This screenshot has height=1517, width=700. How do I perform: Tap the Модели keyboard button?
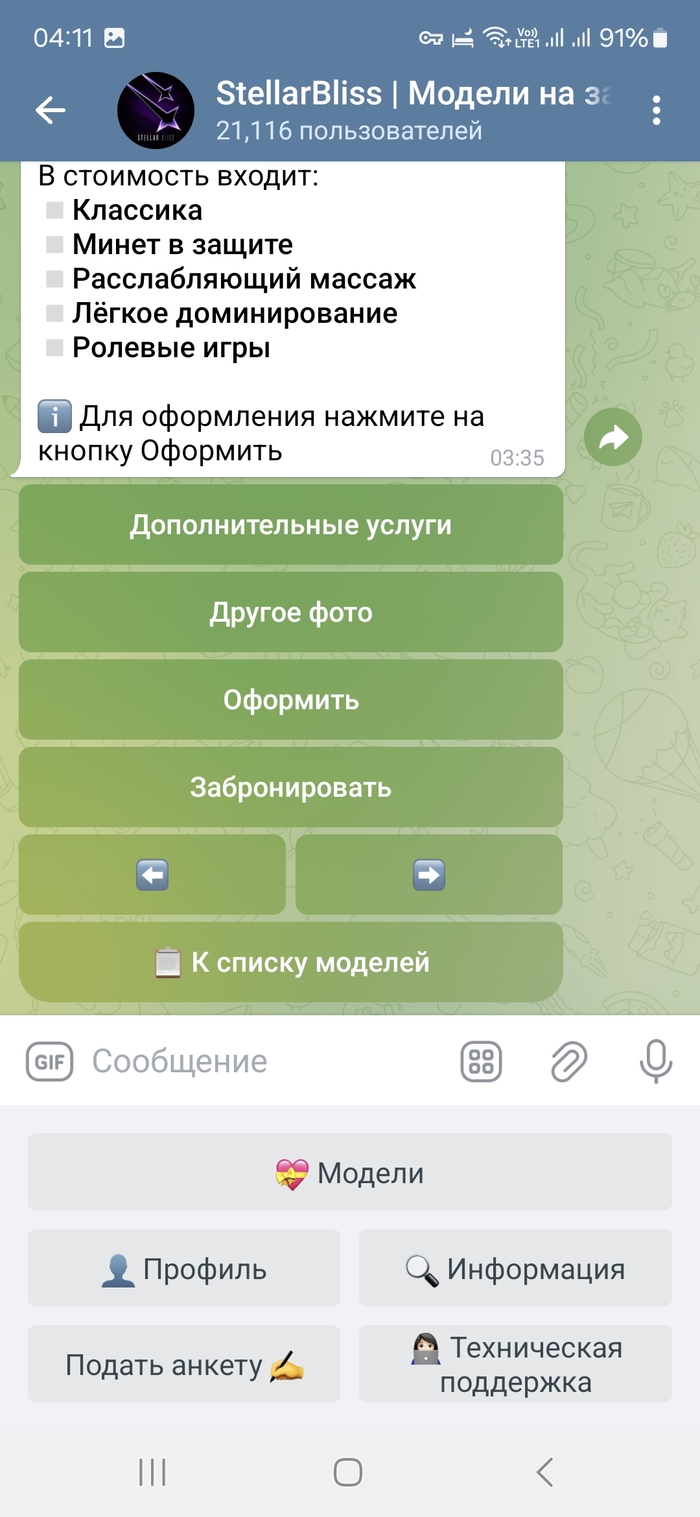349,1172
